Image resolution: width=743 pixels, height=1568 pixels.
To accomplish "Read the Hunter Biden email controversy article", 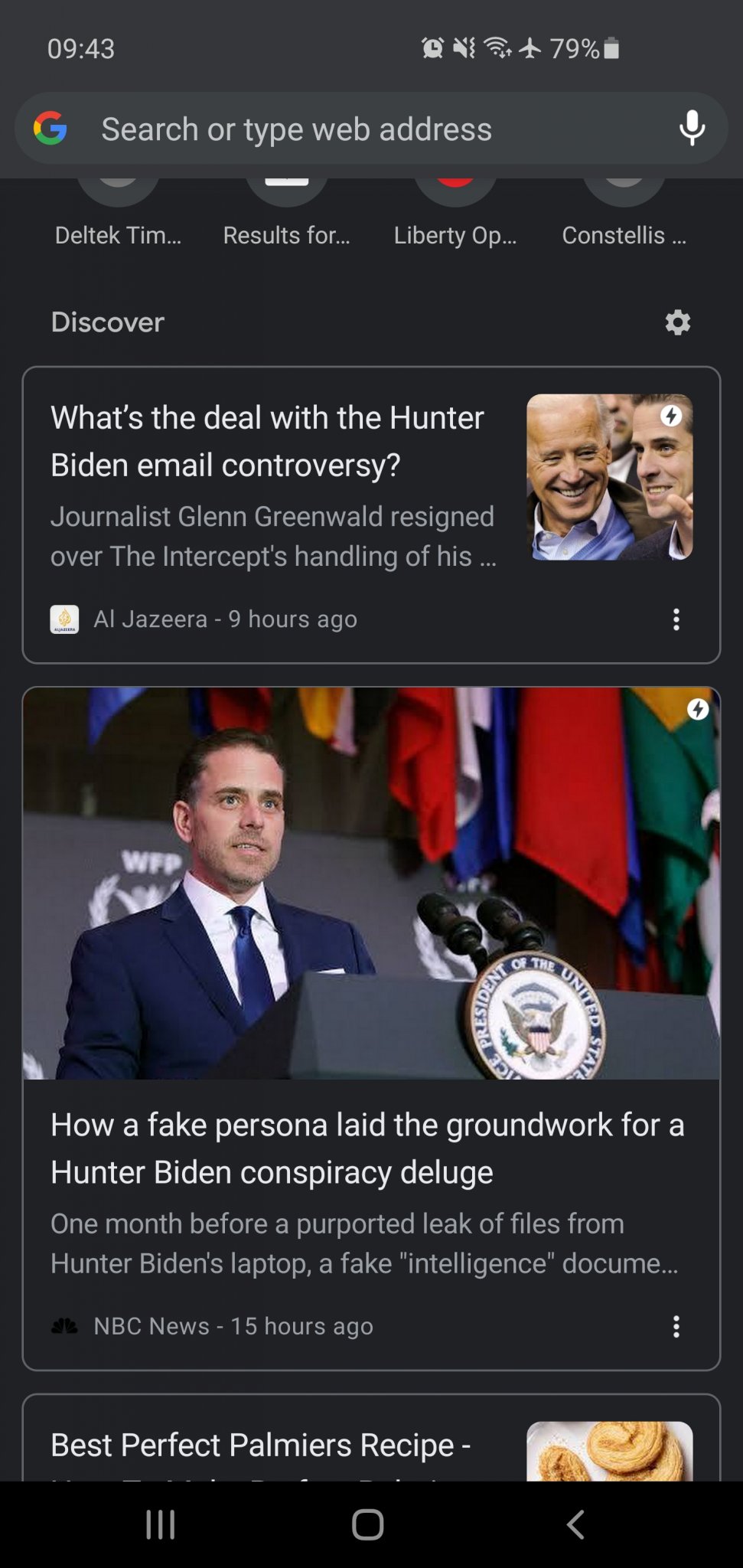I will (268, 442).
